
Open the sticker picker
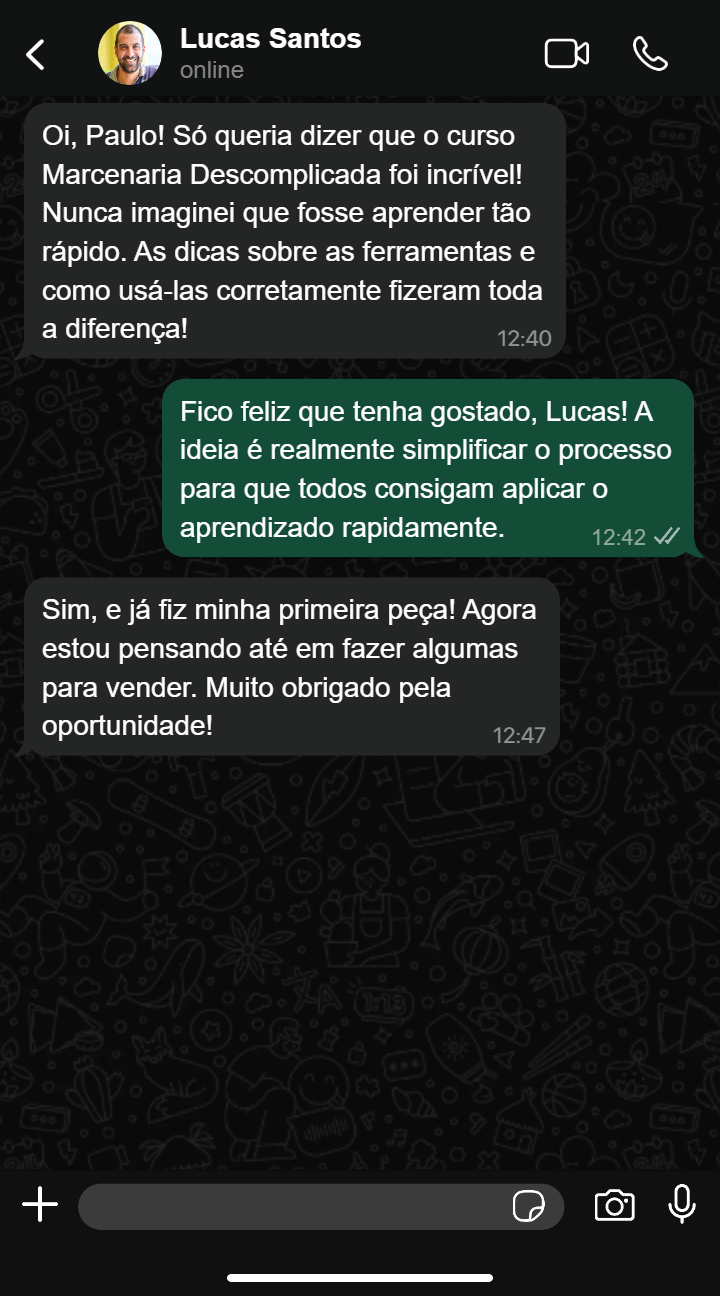click(x=528, y=1206)
